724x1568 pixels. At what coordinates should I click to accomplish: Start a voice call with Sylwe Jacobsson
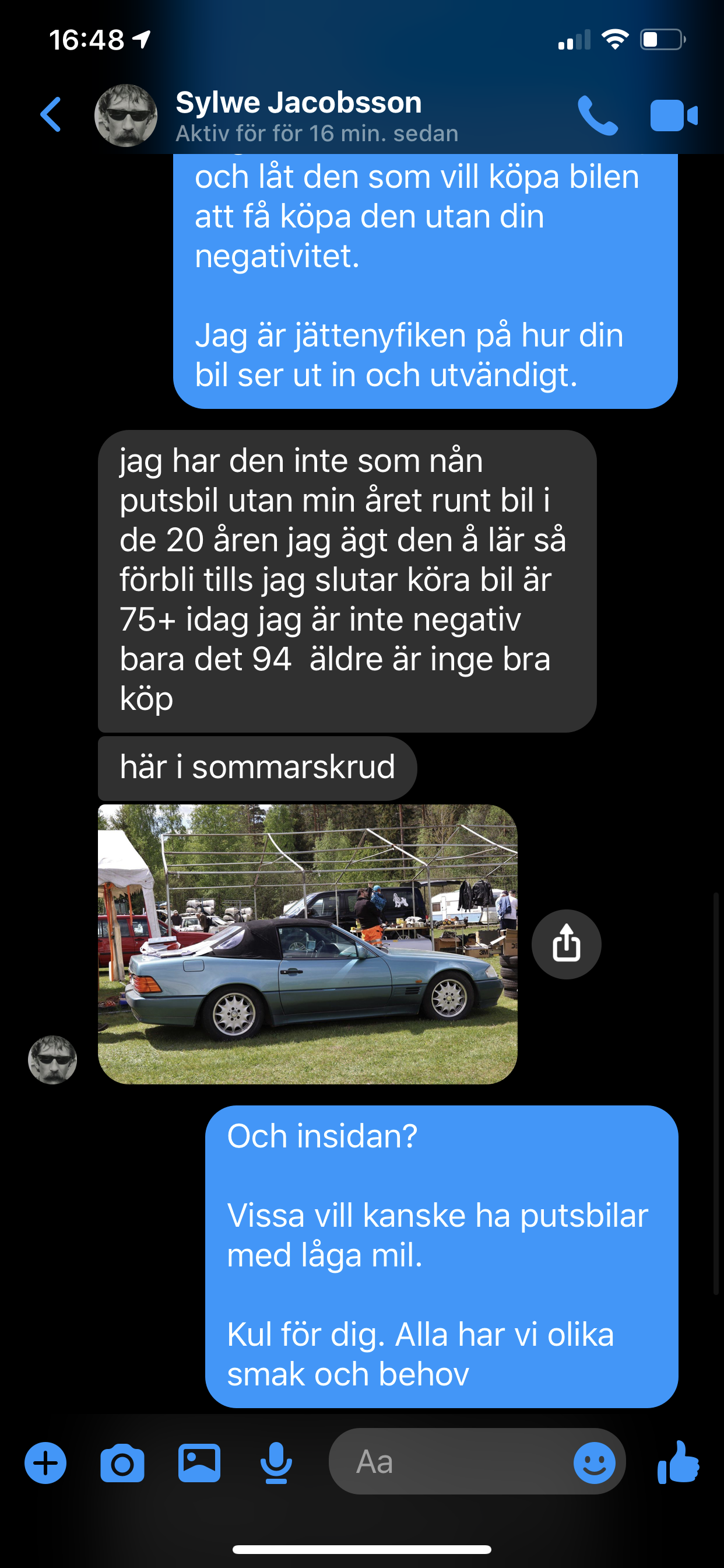point(598,115)
